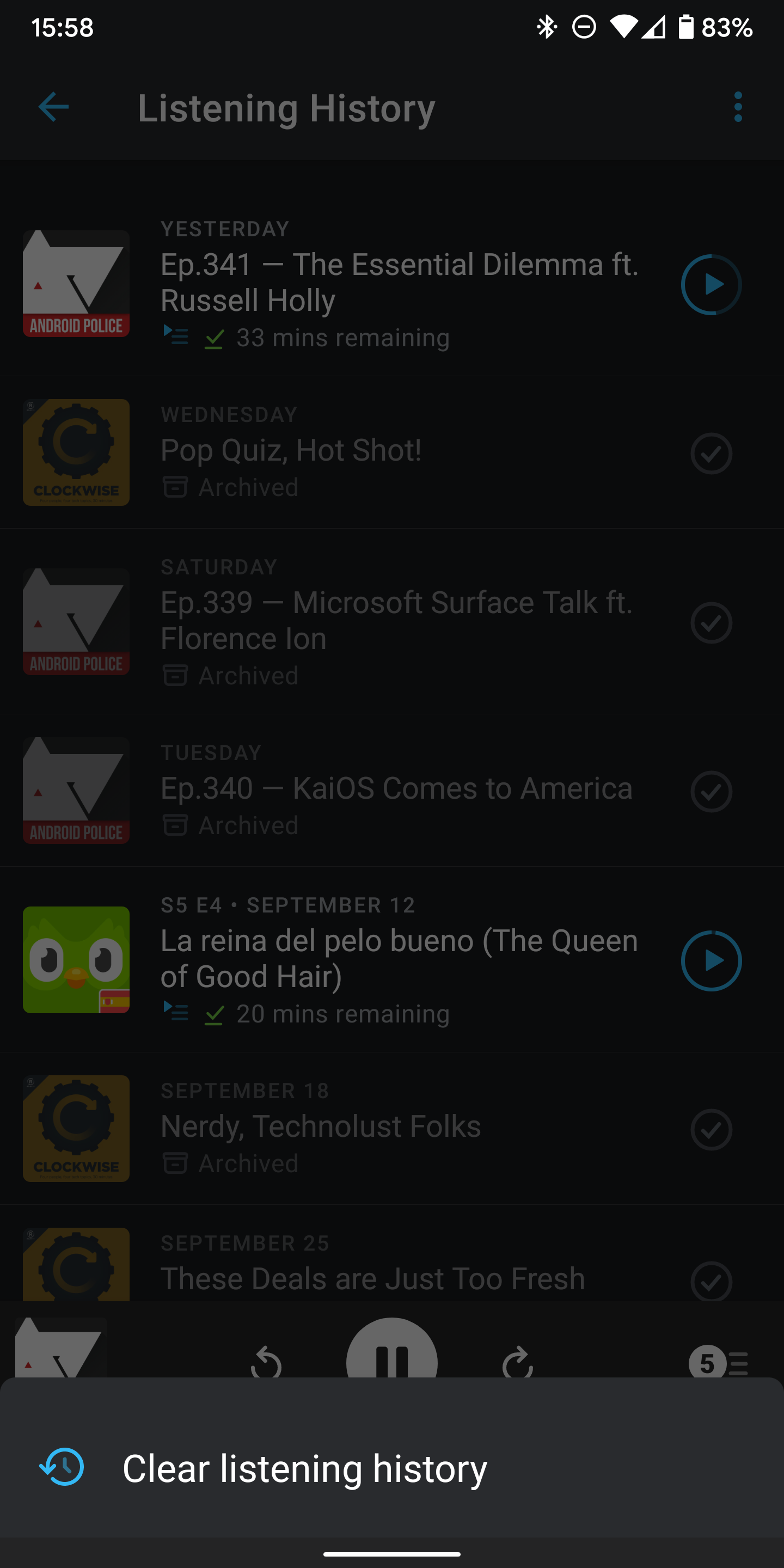This screenshot has height=1568, width=784.
Task: Navigate back with the arrow button
Action: (53, 107)
